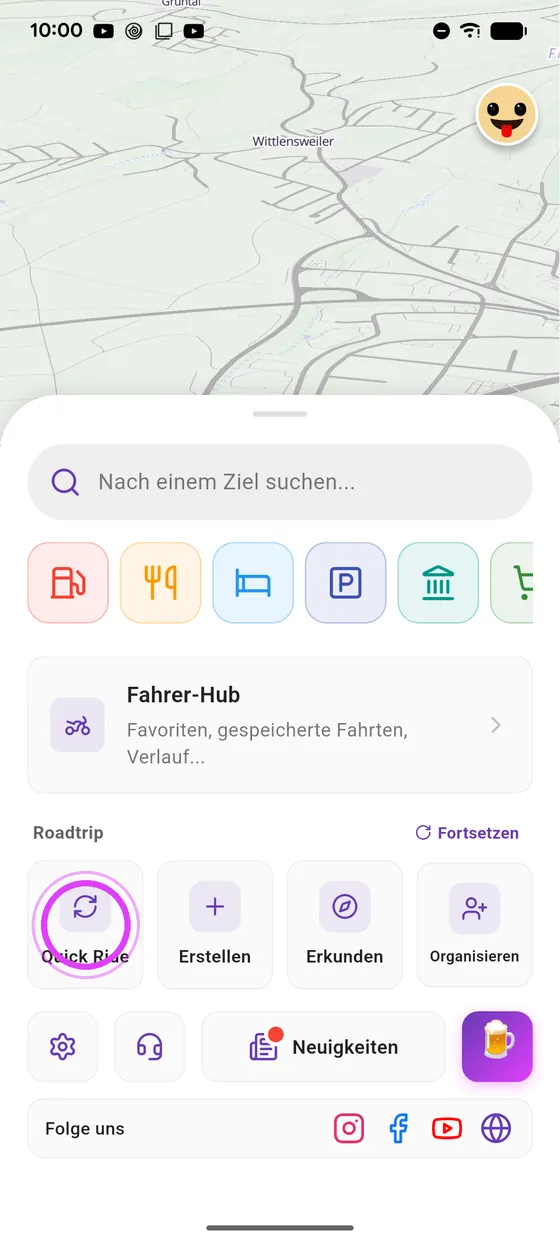The height and width of the screenshot is (1244, 560).
Task: Open Erkunden to explore routes
Action: tap(345, 925)
